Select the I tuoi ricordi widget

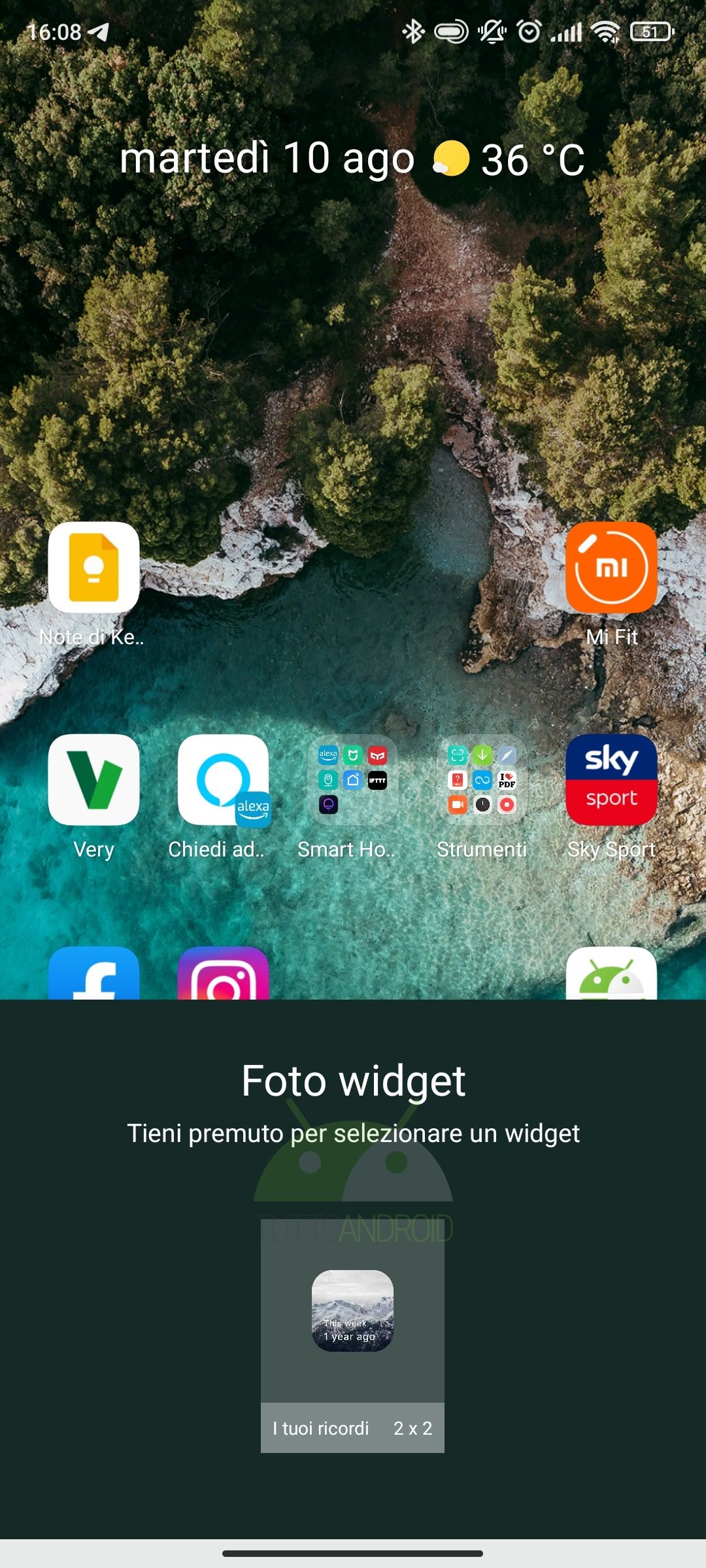pyautogui.click(x=352, y=1335)
